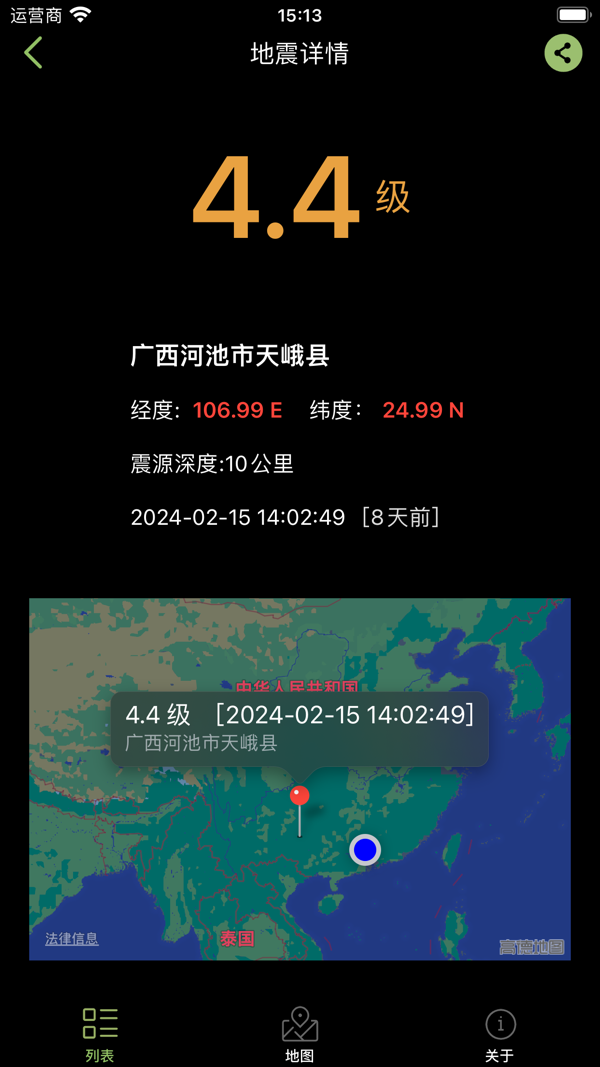Tap the 4.4 级 map callout bubble

pyautogui.click(x=299, y=728)
